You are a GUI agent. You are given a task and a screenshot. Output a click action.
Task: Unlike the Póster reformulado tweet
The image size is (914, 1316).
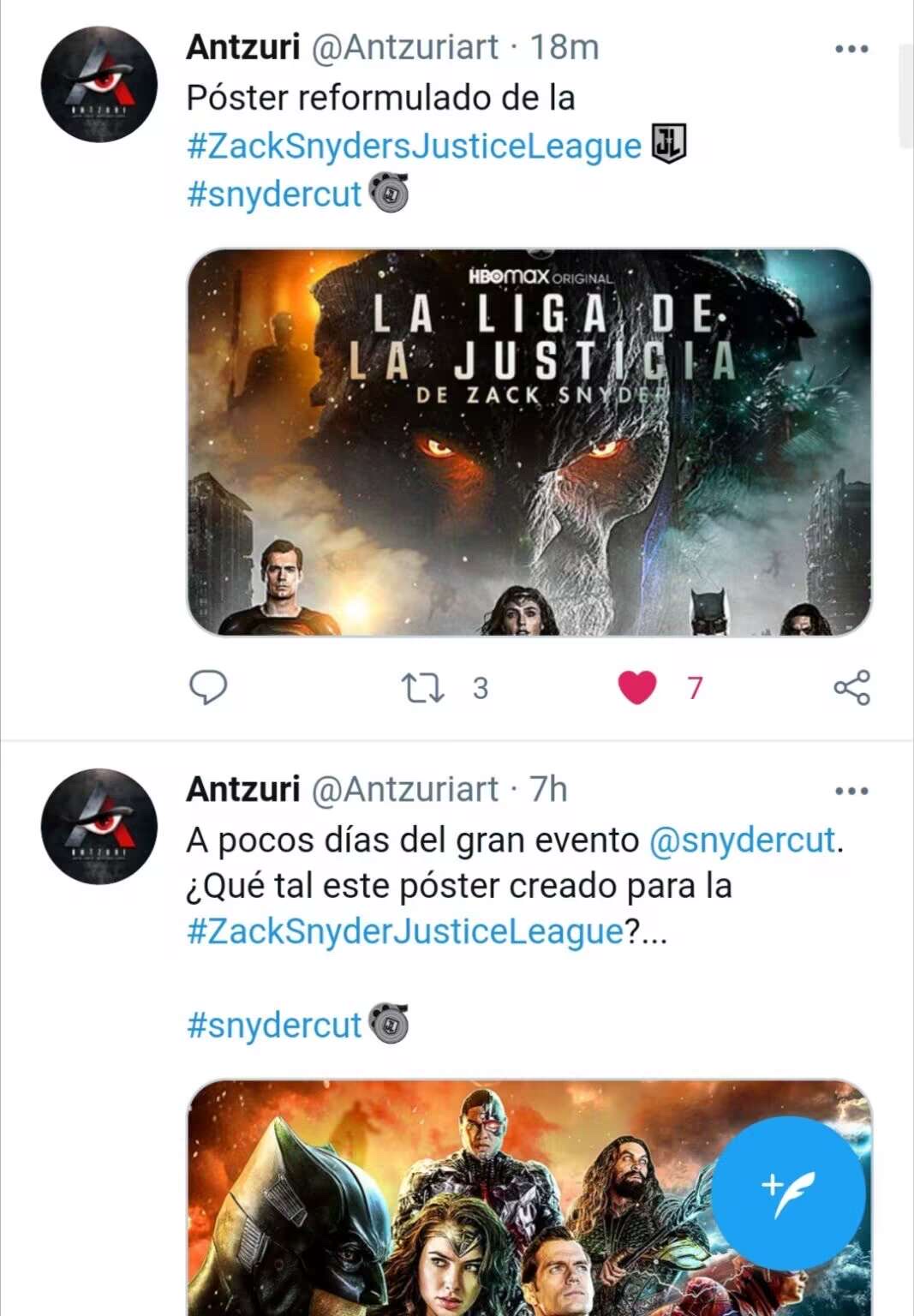point(637,687)
